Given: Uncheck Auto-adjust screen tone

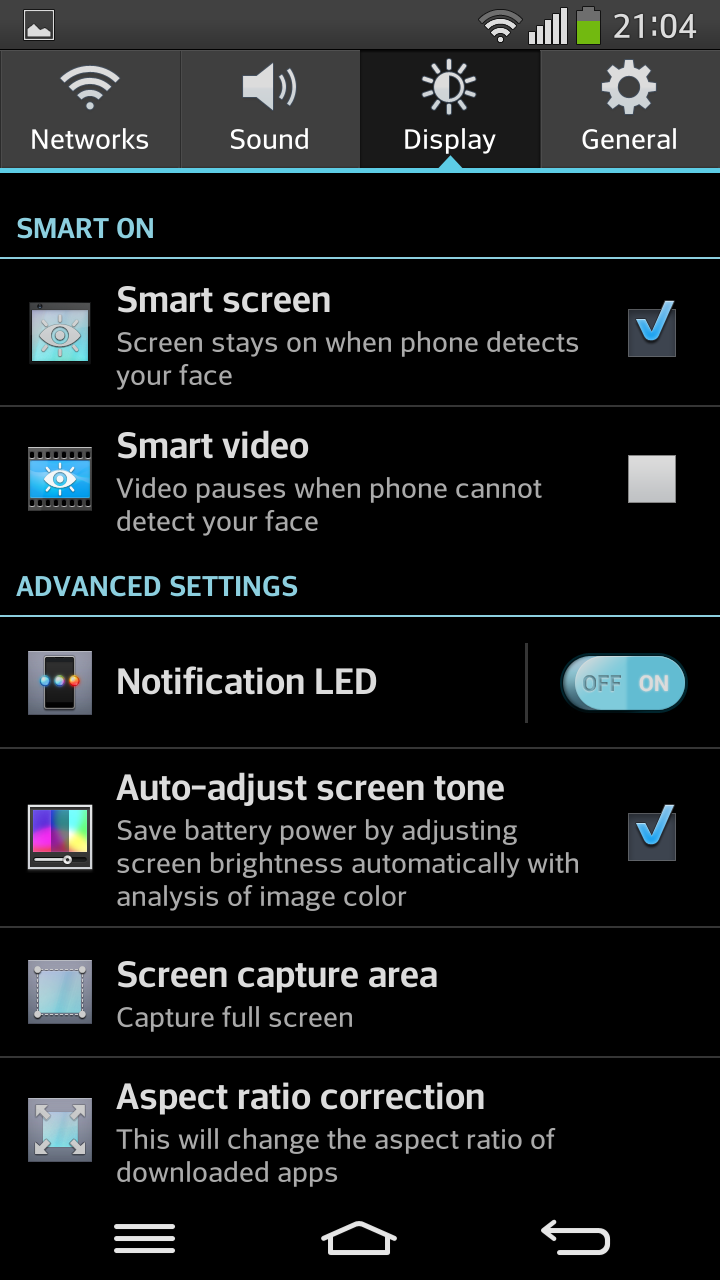Looking at the screenshot, I should point(652,835).
